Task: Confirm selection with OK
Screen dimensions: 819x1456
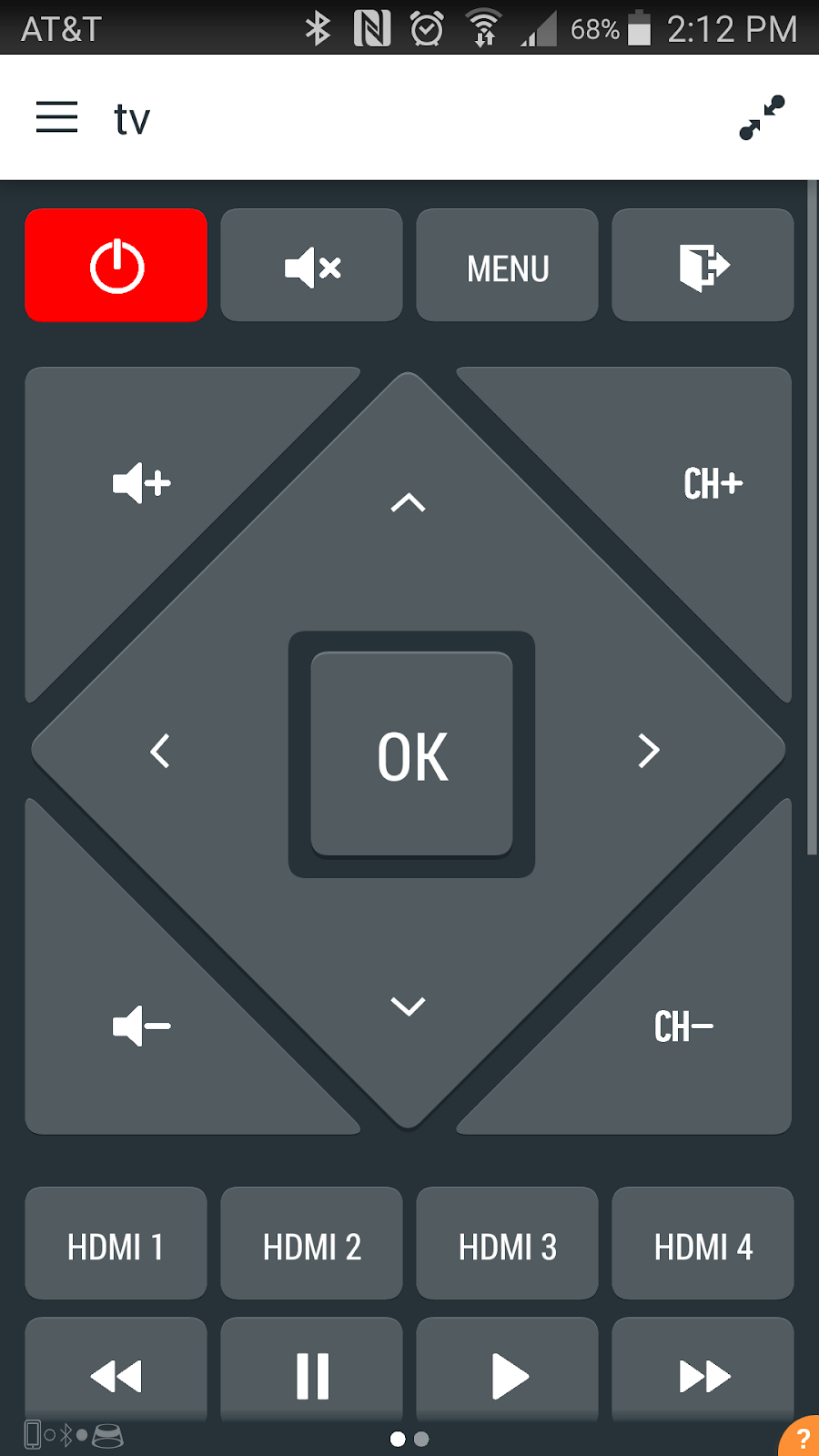Action: 411,755
